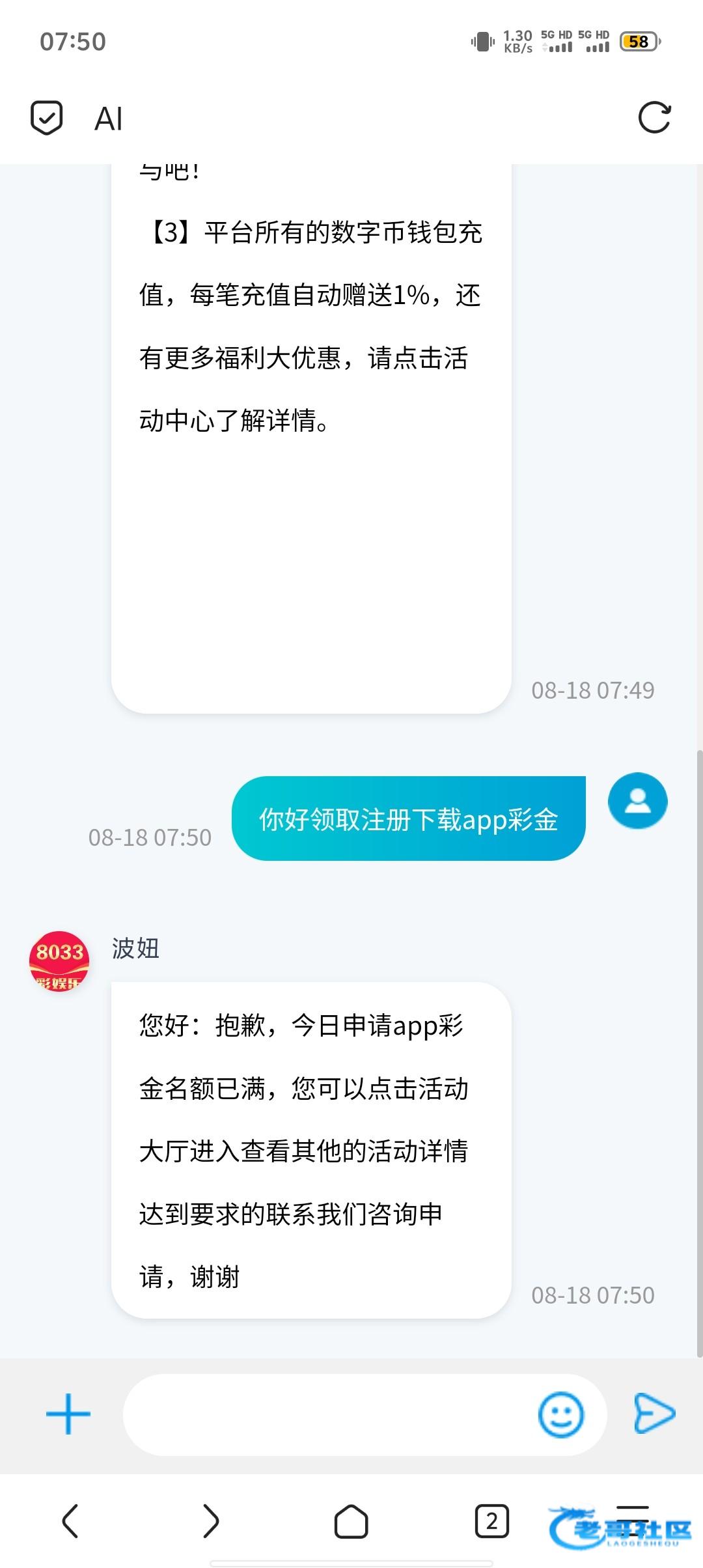Image resolution: width=703 pixels, height=1568 pixels.
Task: Send the message with the arrow icon
Action: pos(654,1414)
